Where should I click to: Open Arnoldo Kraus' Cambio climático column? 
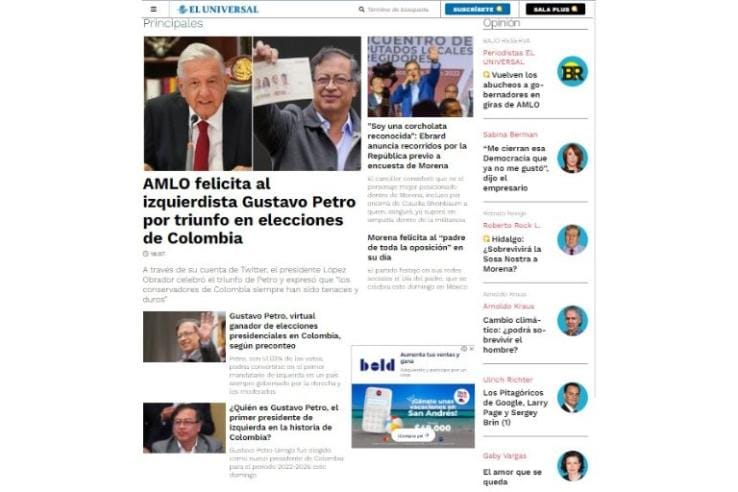tap(514, 335)
